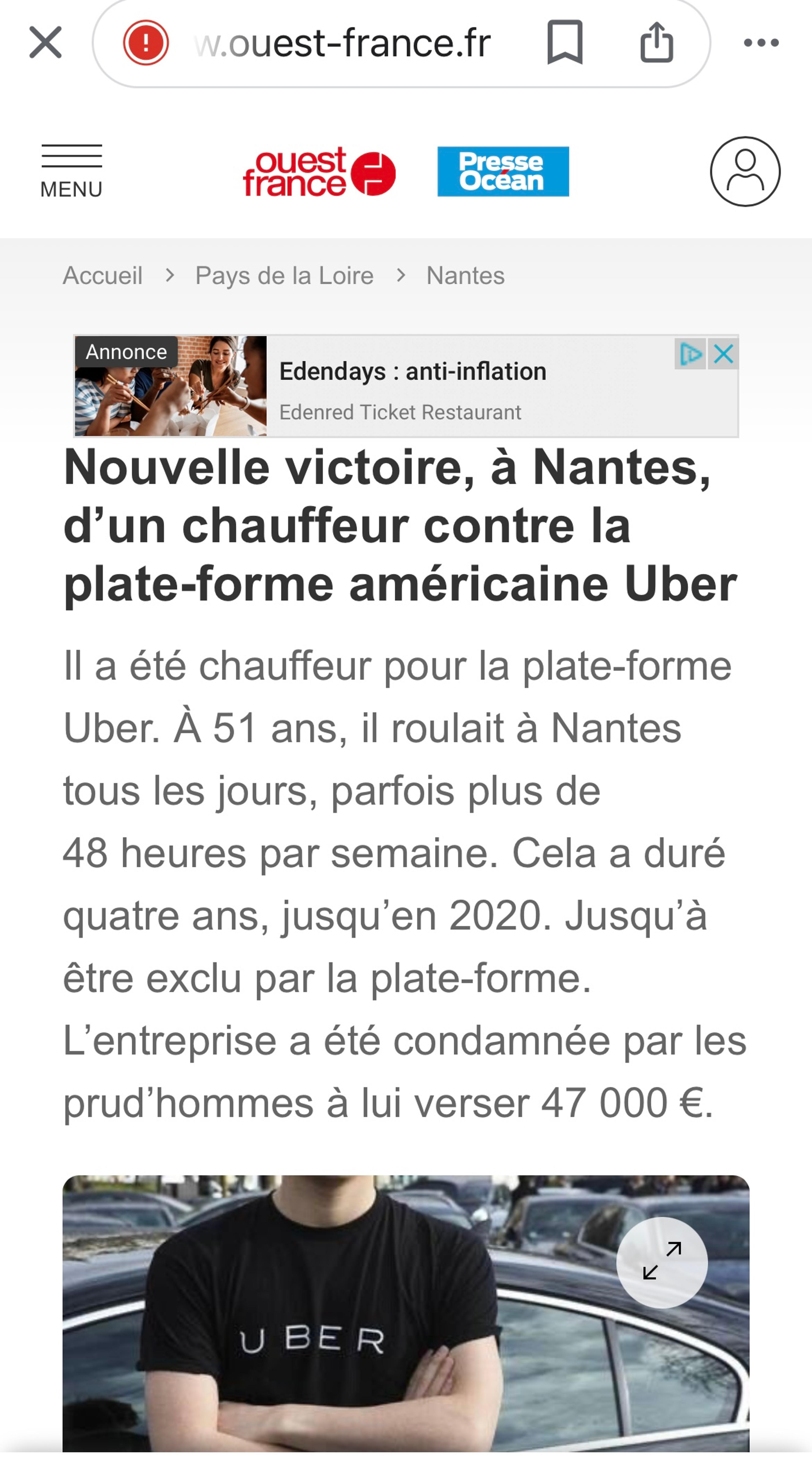Screen dimensions: 812x1464
Task: Open the Pays de la Loire breadcrumb
Action: [x=284, y=276]
